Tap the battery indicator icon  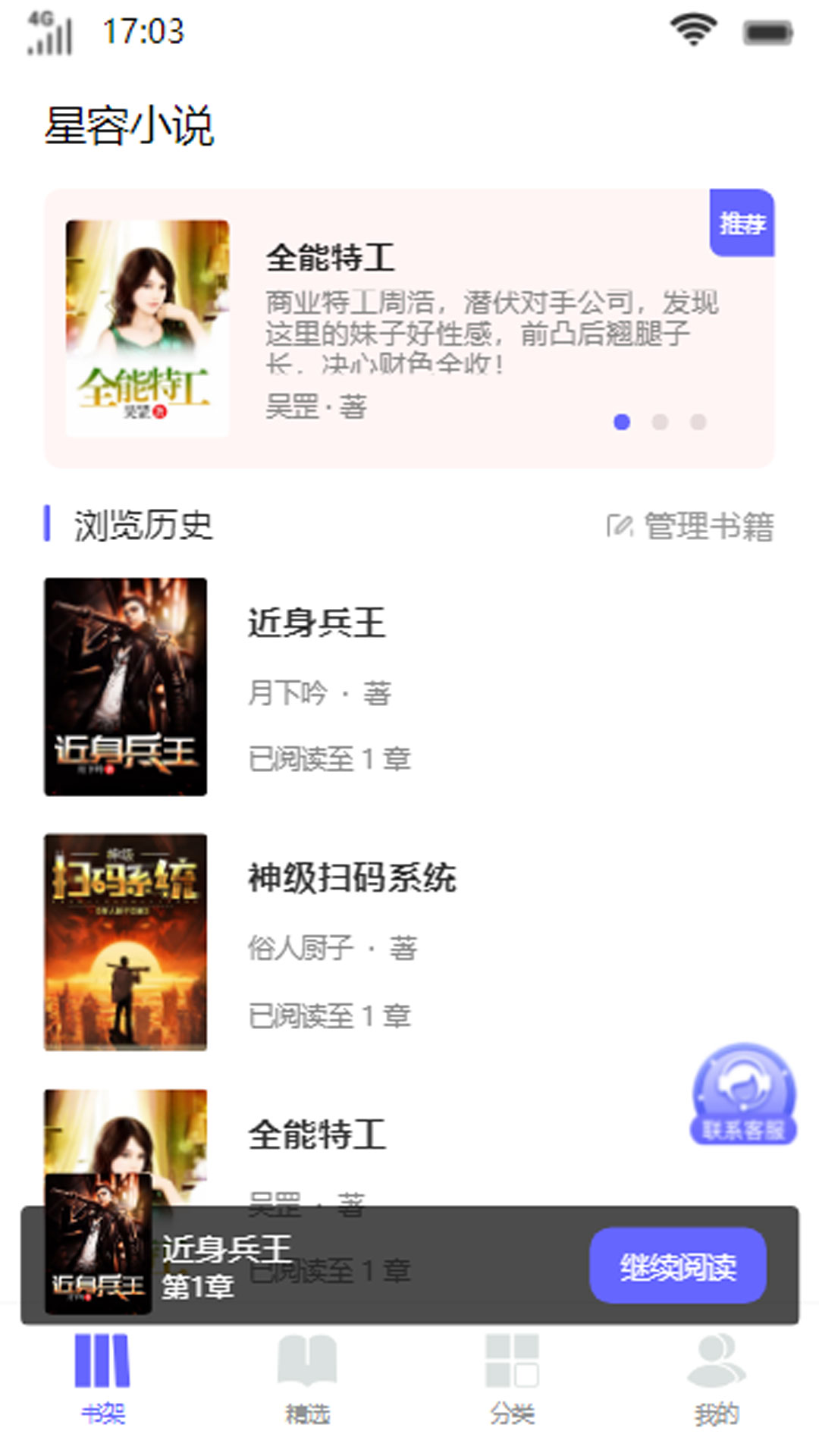(767, 30)
